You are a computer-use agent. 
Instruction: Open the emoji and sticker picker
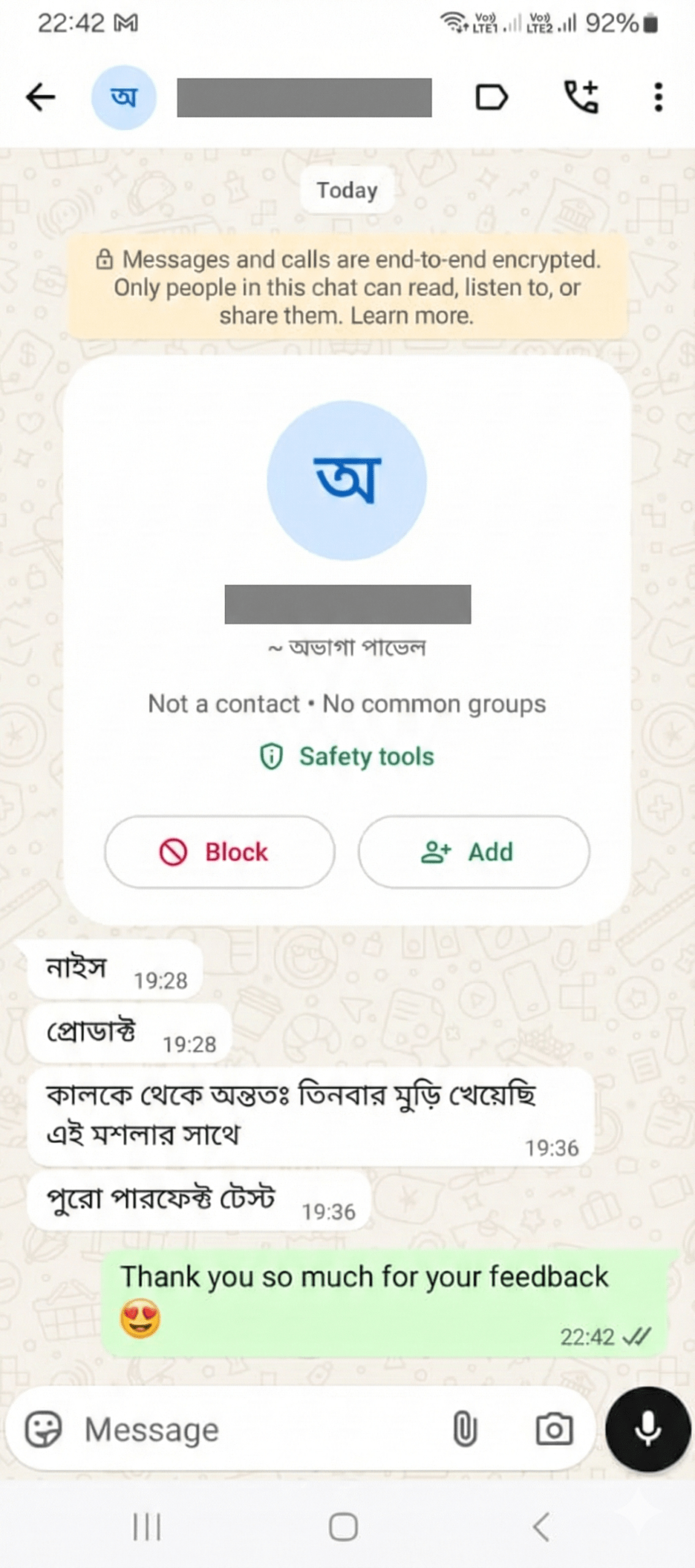click(43, 1430)
